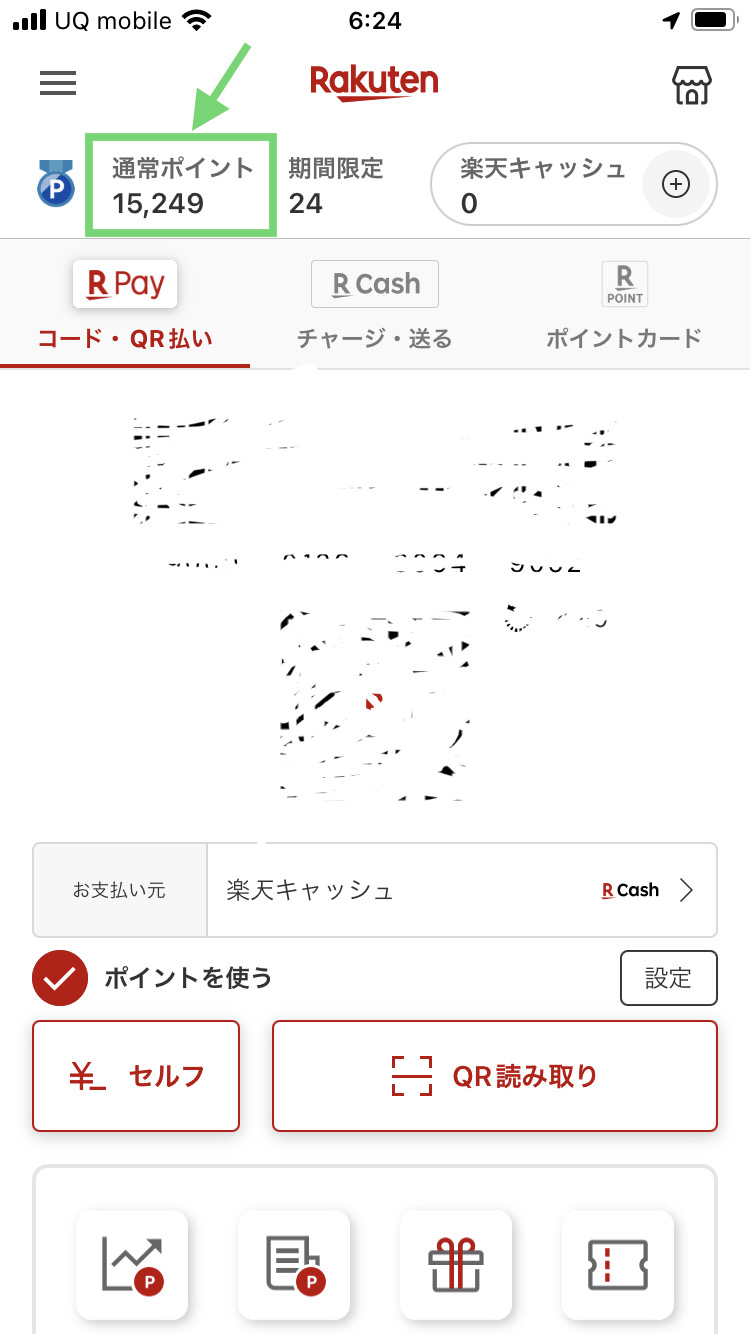Open the point statement document shortcut
Image resolution: width=750 pixels, height=1334 pixels.
tap(294, 1264)
